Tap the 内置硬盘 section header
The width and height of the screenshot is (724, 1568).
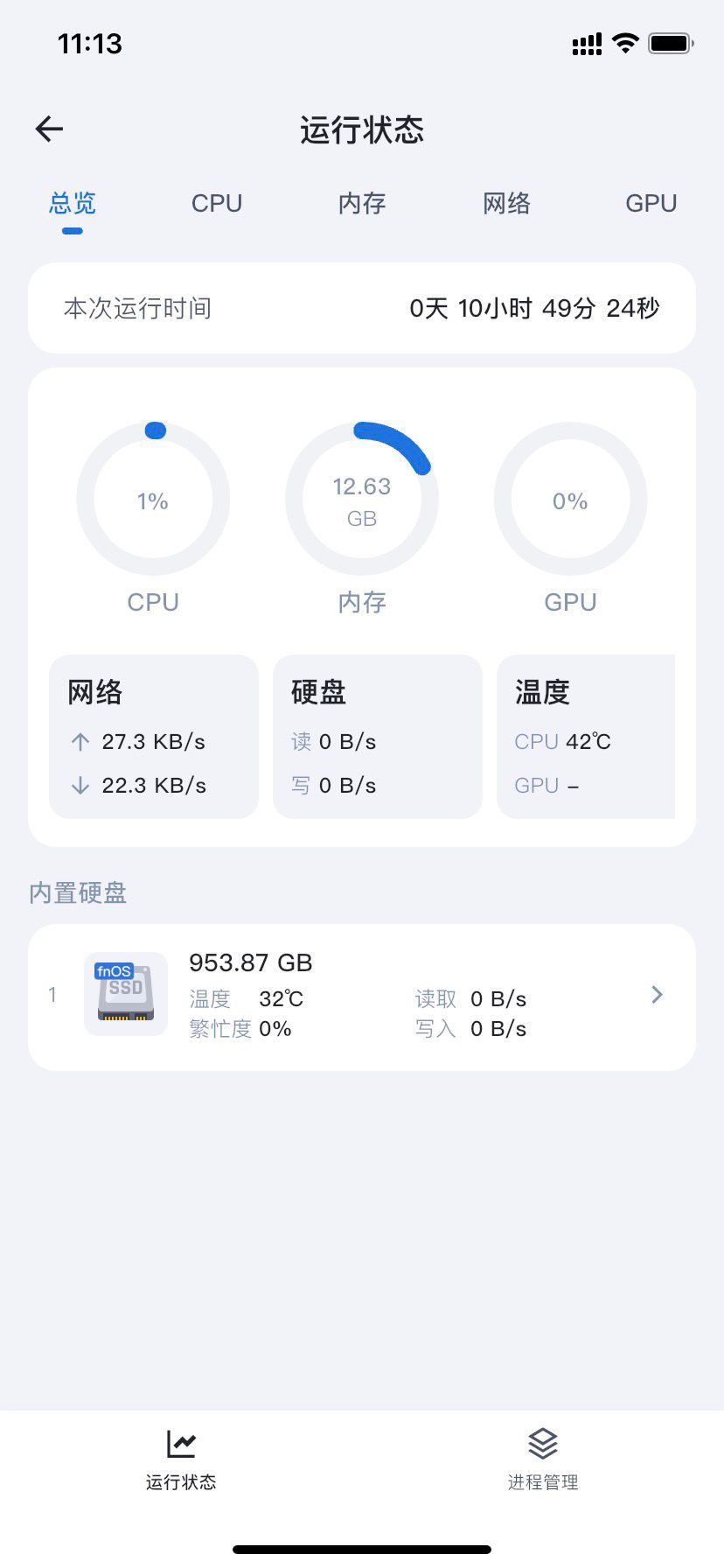coord(77,893)
